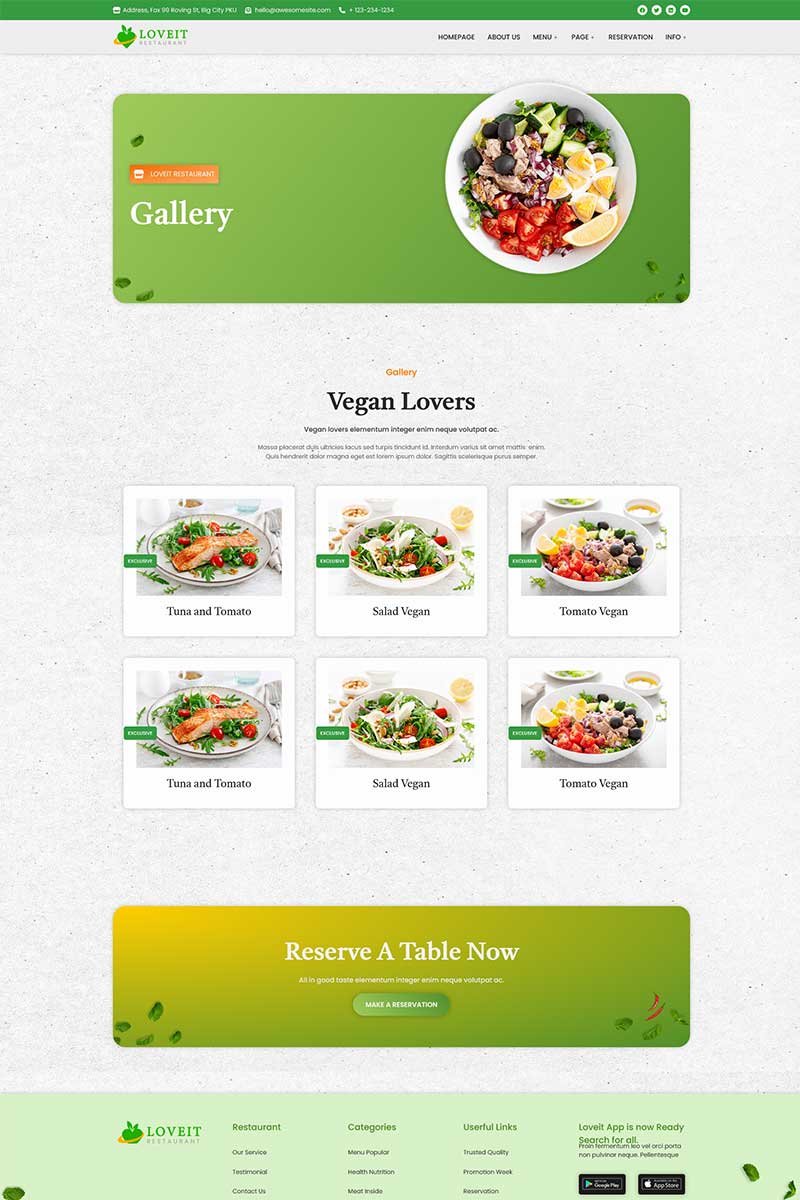Viewport: 800px width, 1200px height.
Task: Open the Our Service footer link
Action: pyautogui.click(x=249, y=1152)
